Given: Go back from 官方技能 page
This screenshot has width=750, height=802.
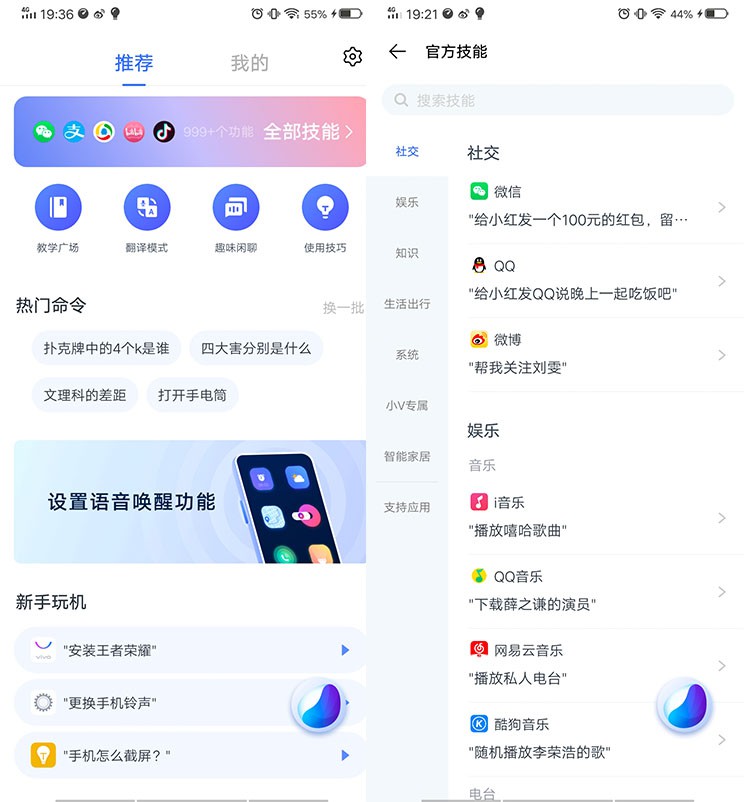Looking at the screenshot, I should coord(398,52).
